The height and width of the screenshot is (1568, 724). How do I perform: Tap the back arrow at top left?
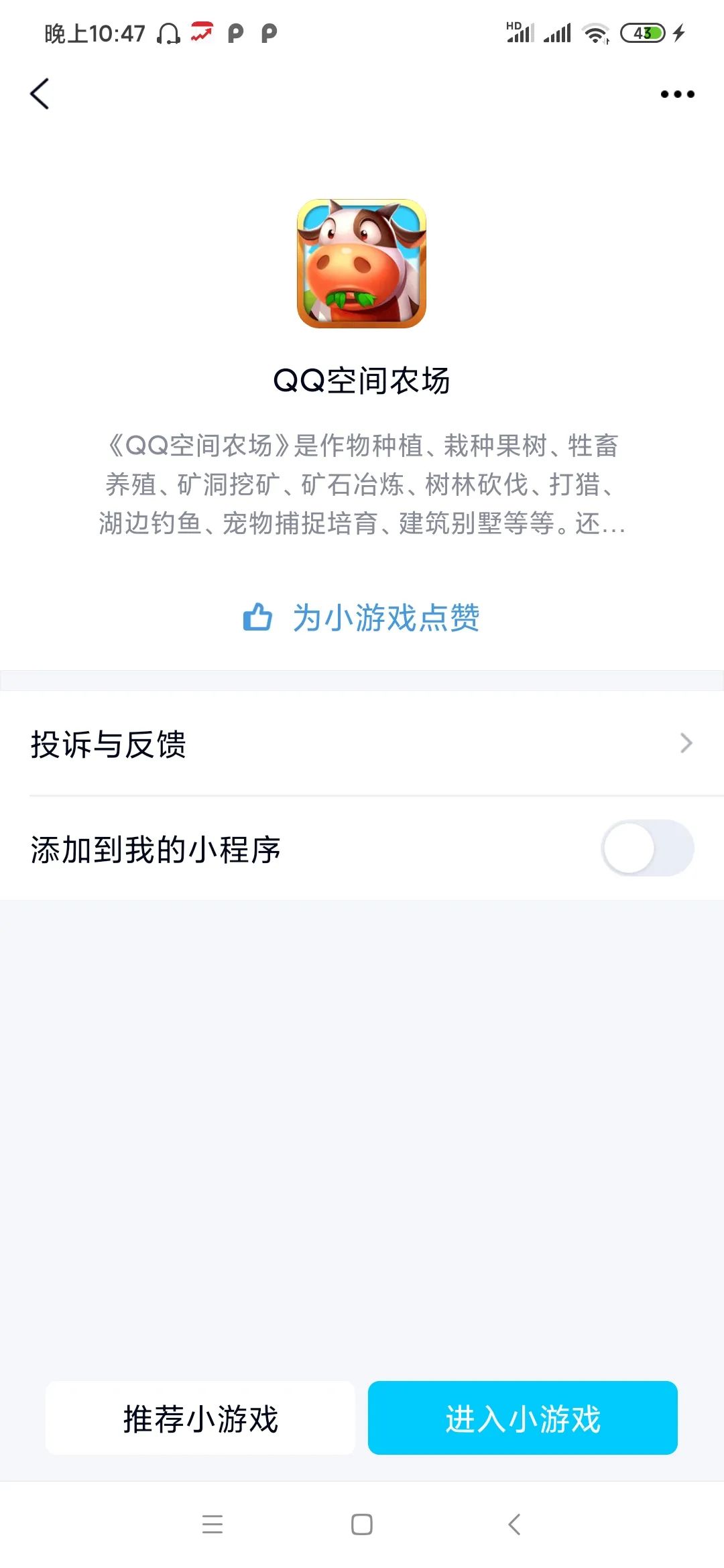pos(40,94)
